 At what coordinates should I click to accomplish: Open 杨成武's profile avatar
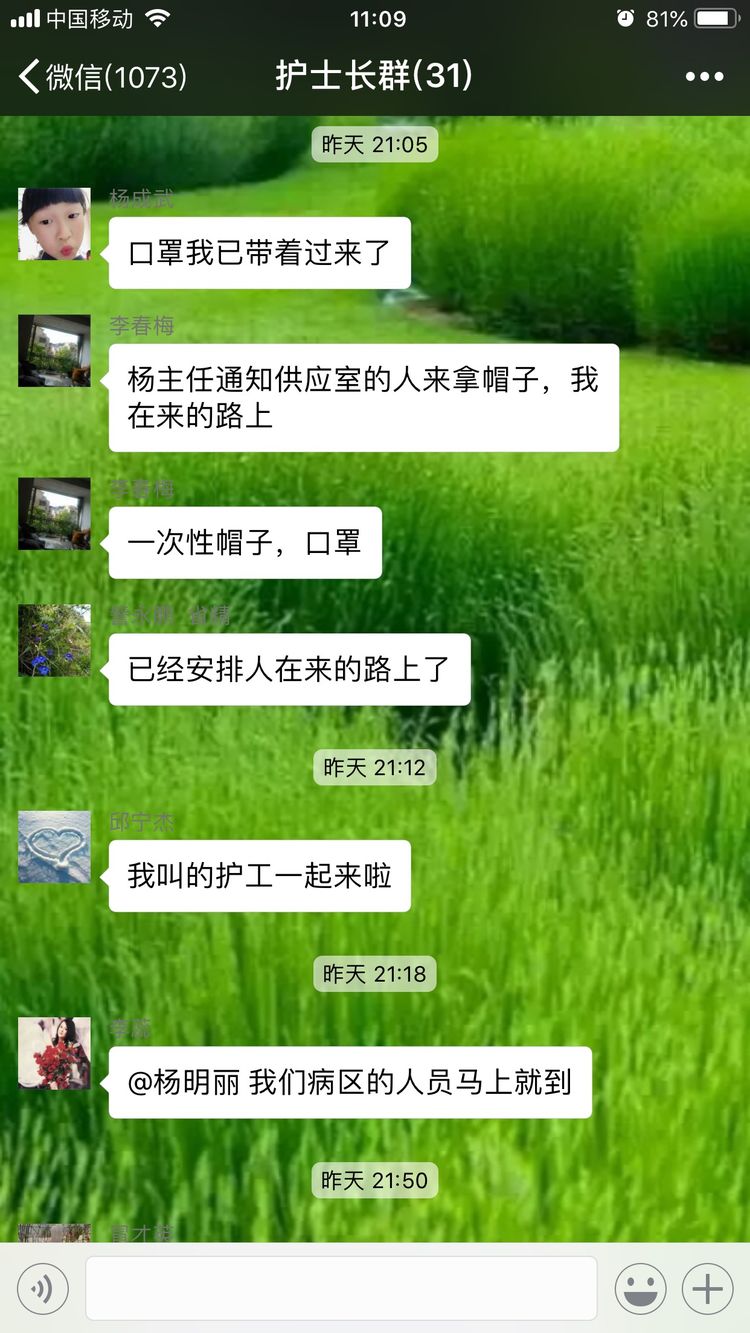[54, 224]
